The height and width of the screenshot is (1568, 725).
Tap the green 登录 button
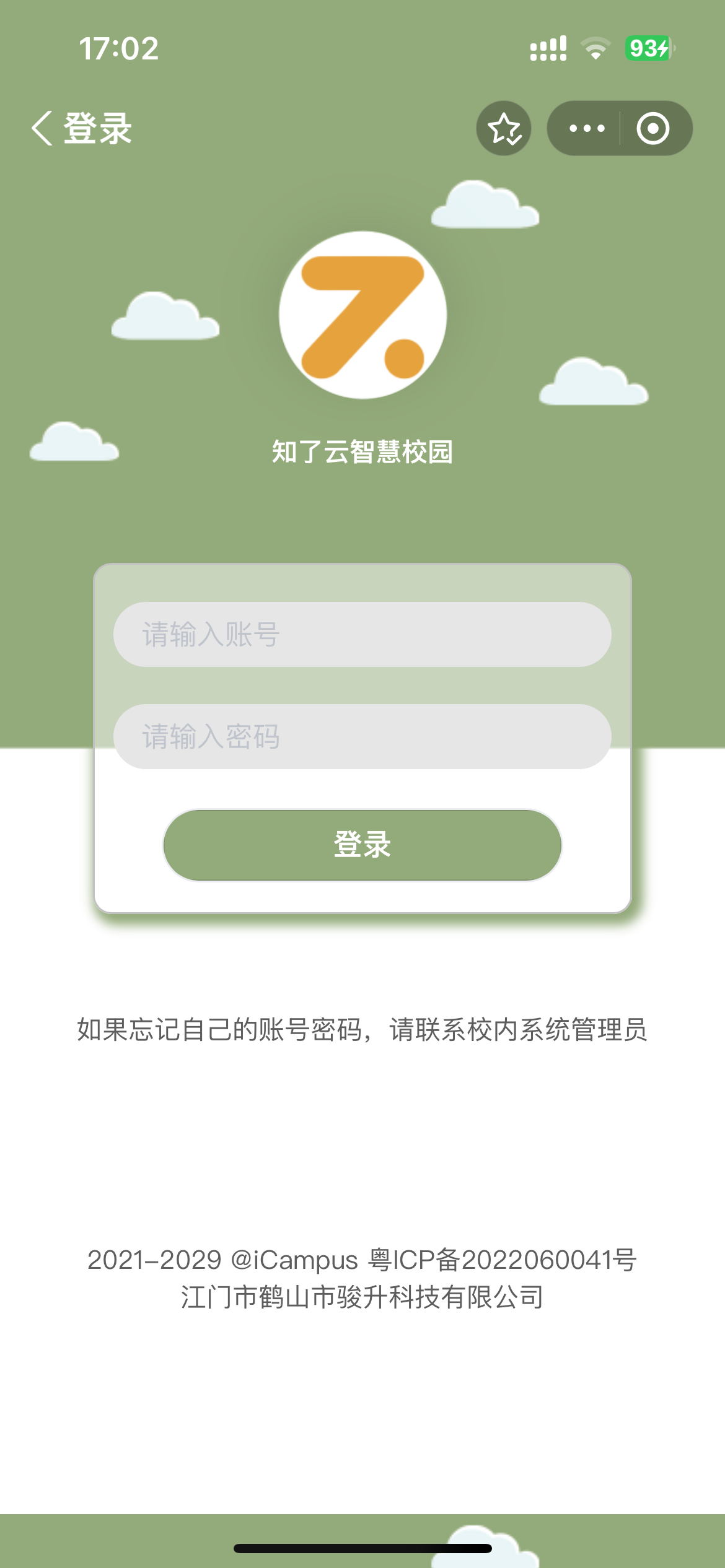pyautogui.click(x=362, y=845)
